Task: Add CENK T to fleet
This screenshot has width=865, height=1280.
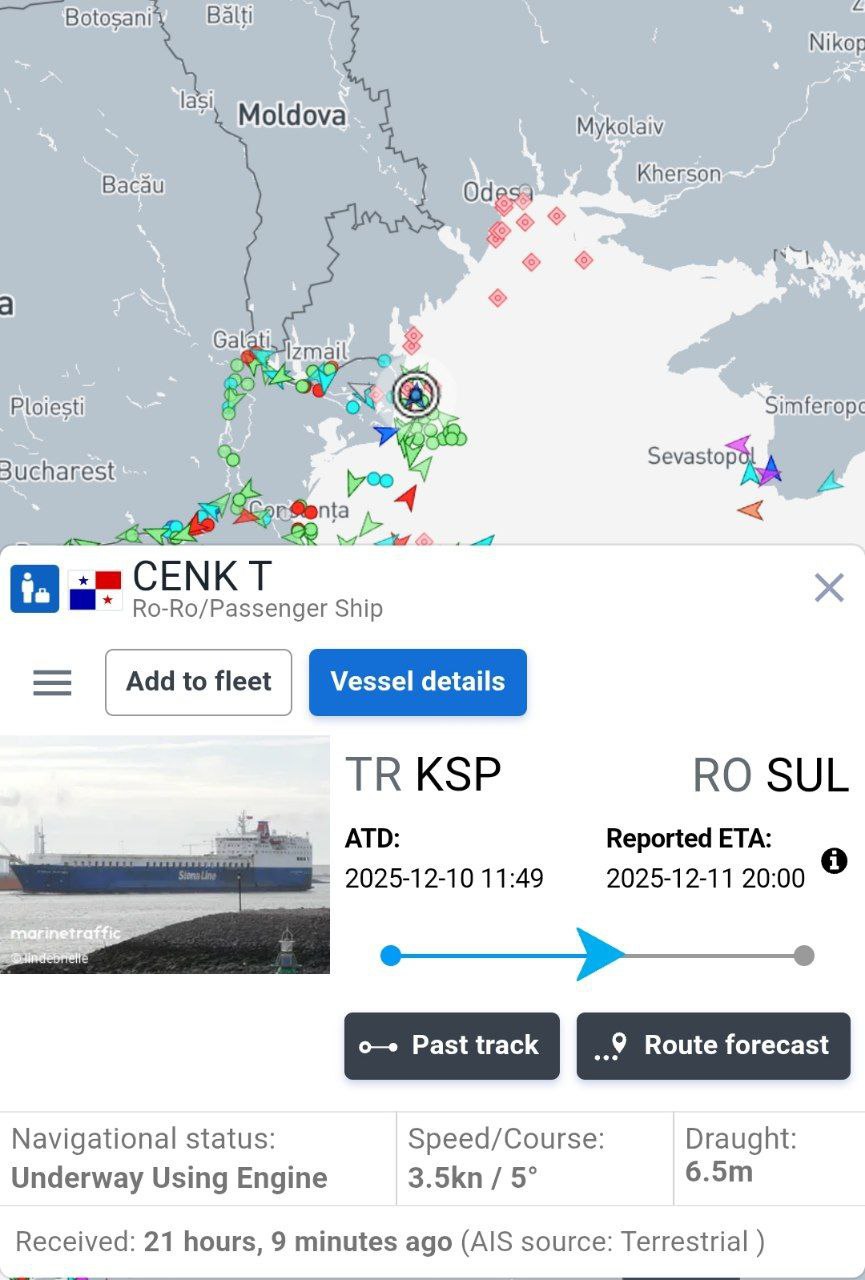Action: [198, 682]
